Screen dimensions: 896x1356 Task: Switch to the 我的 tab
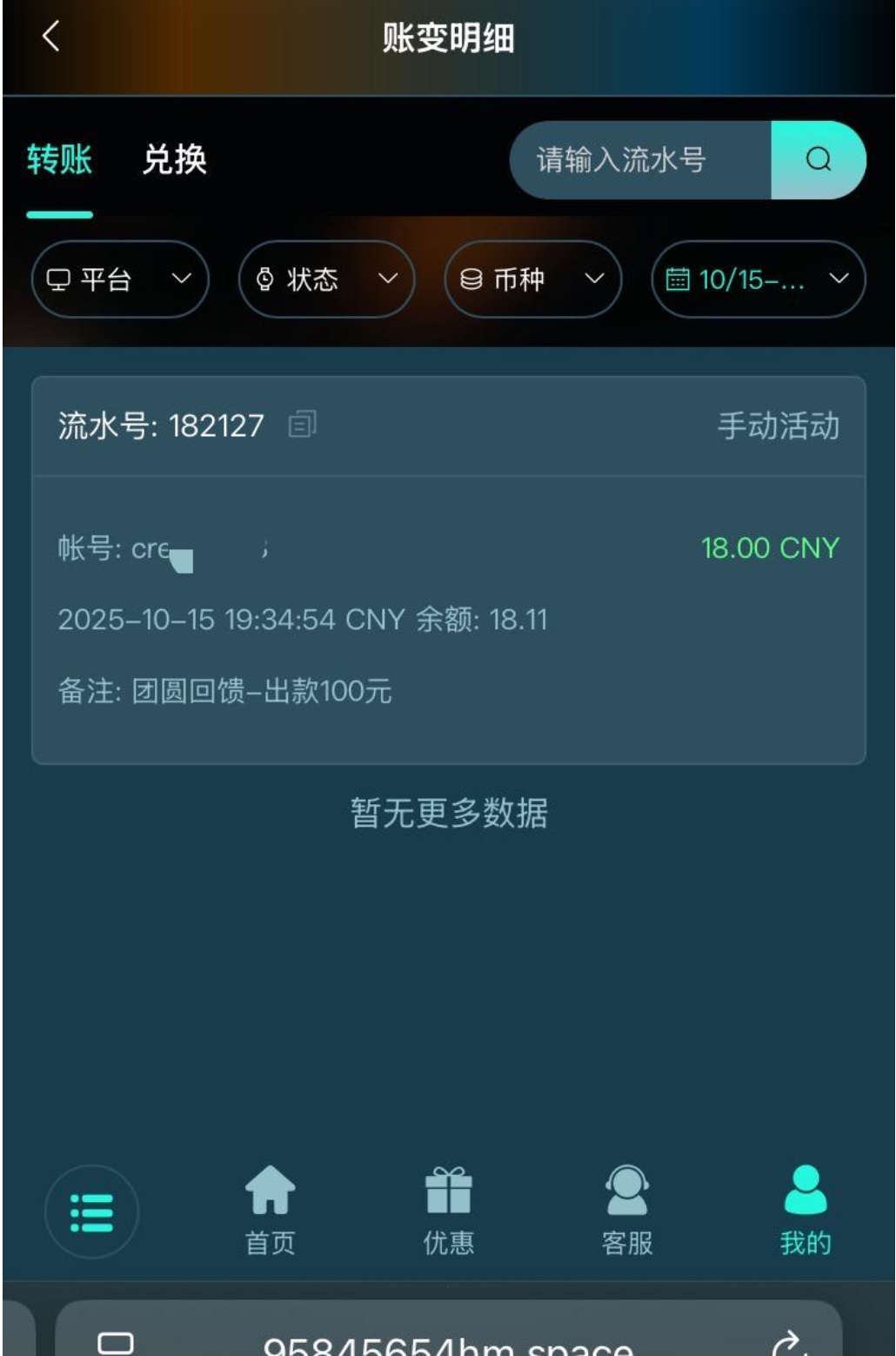point(805,1210)
